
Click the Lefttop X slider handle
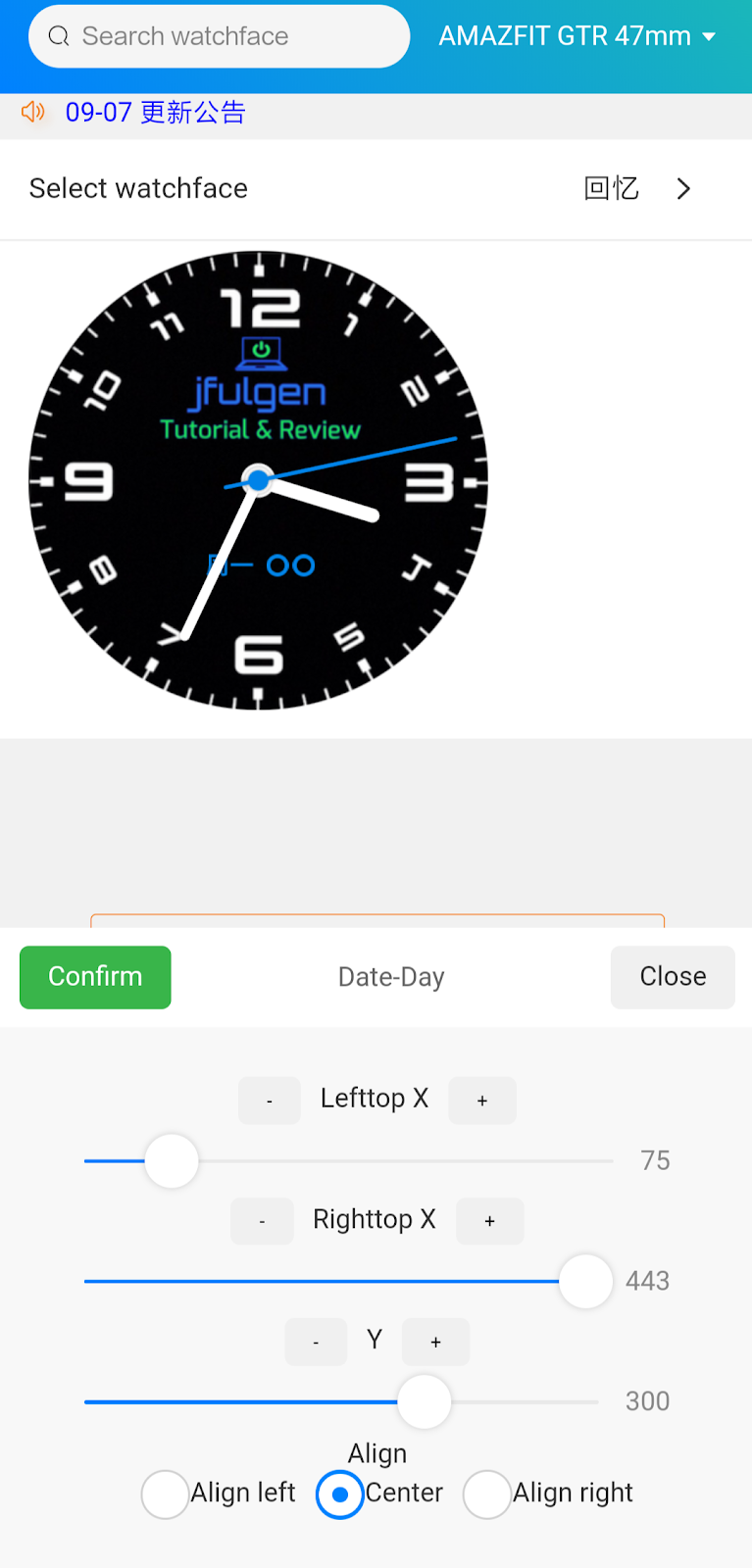[x=172, y=1160]
